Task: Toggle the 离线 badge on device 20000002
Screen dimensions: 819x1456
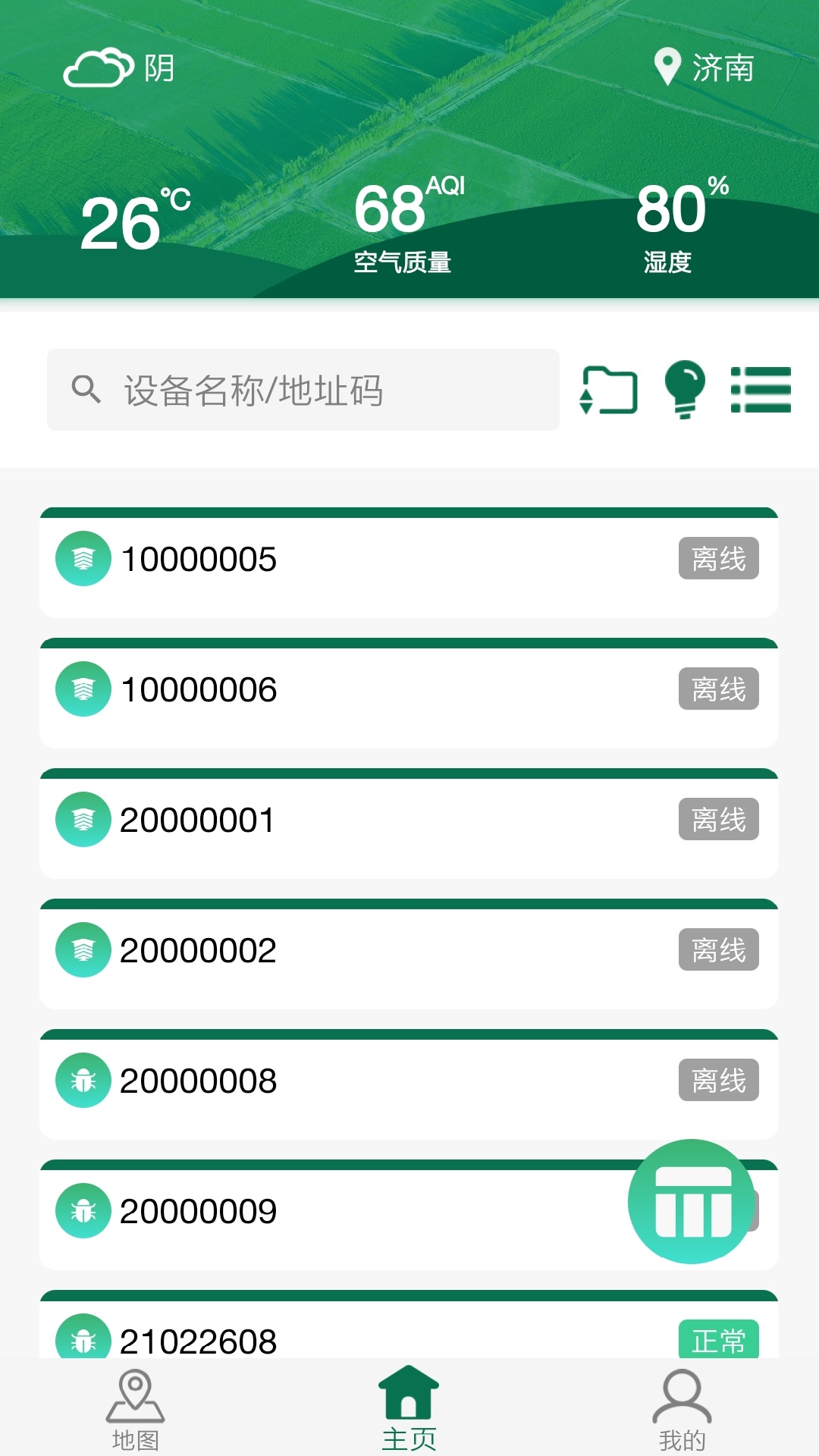Action: [717, 950]
